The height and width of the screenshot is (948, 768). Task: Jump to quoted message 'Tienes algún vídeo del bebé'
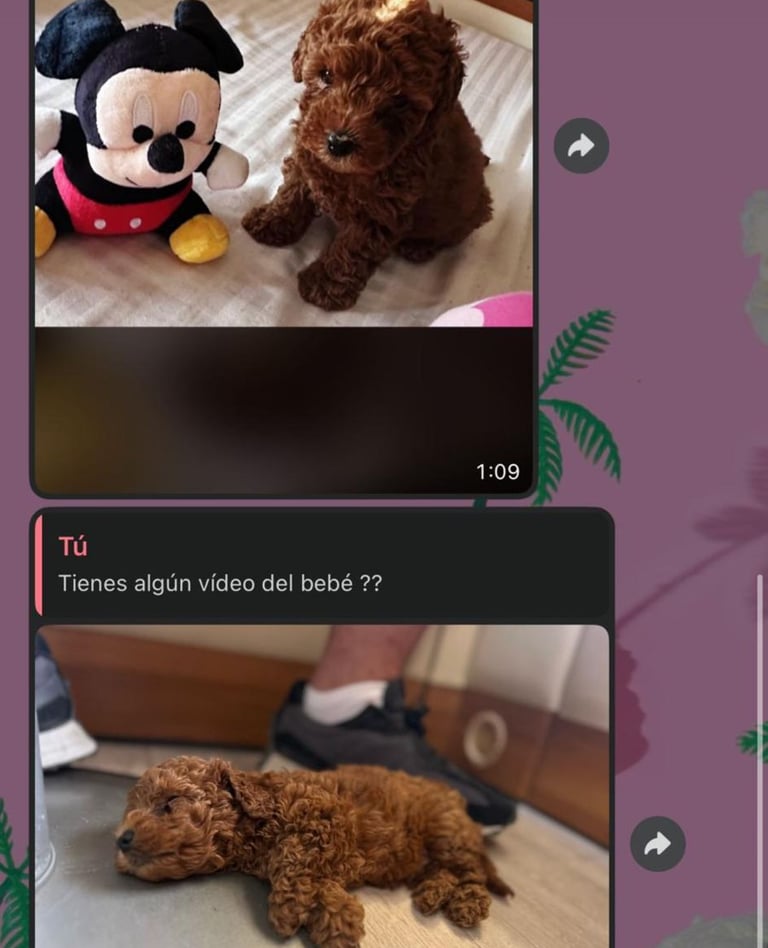(322, 565)
